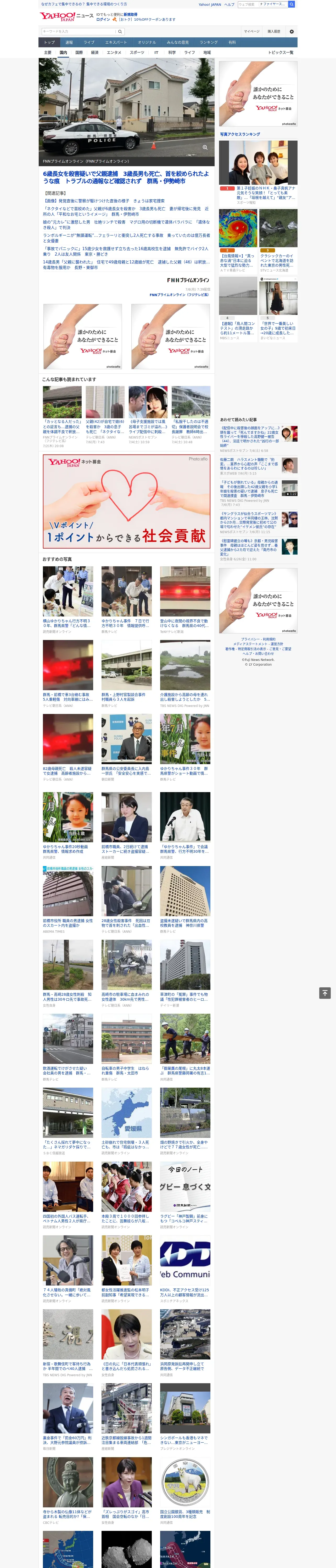This screenshot has width=336, height=1568.
Task: Switch to the 速報 tab
Action: coord(69,43)
